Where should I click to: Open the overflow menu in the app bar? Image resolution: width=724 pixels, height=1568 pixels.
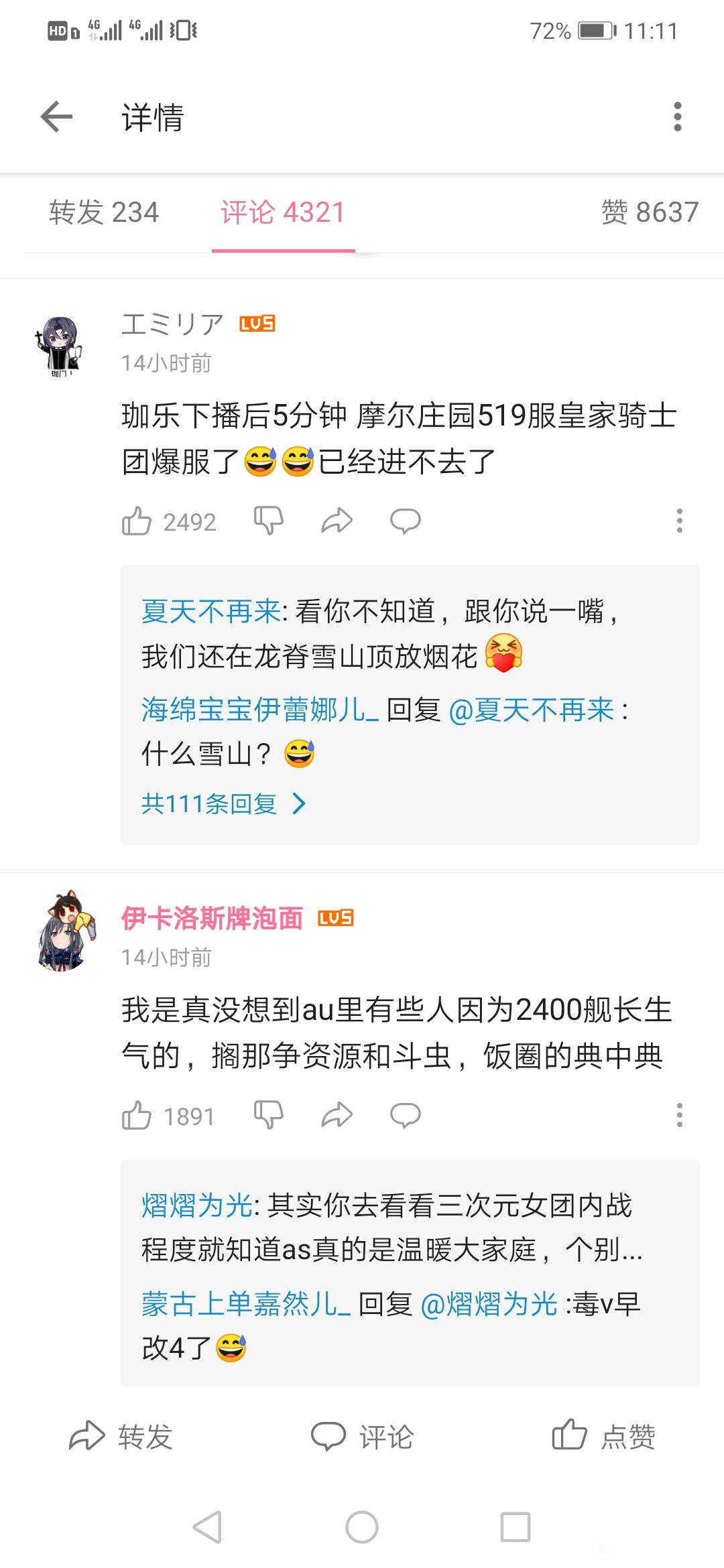point(678,117)
